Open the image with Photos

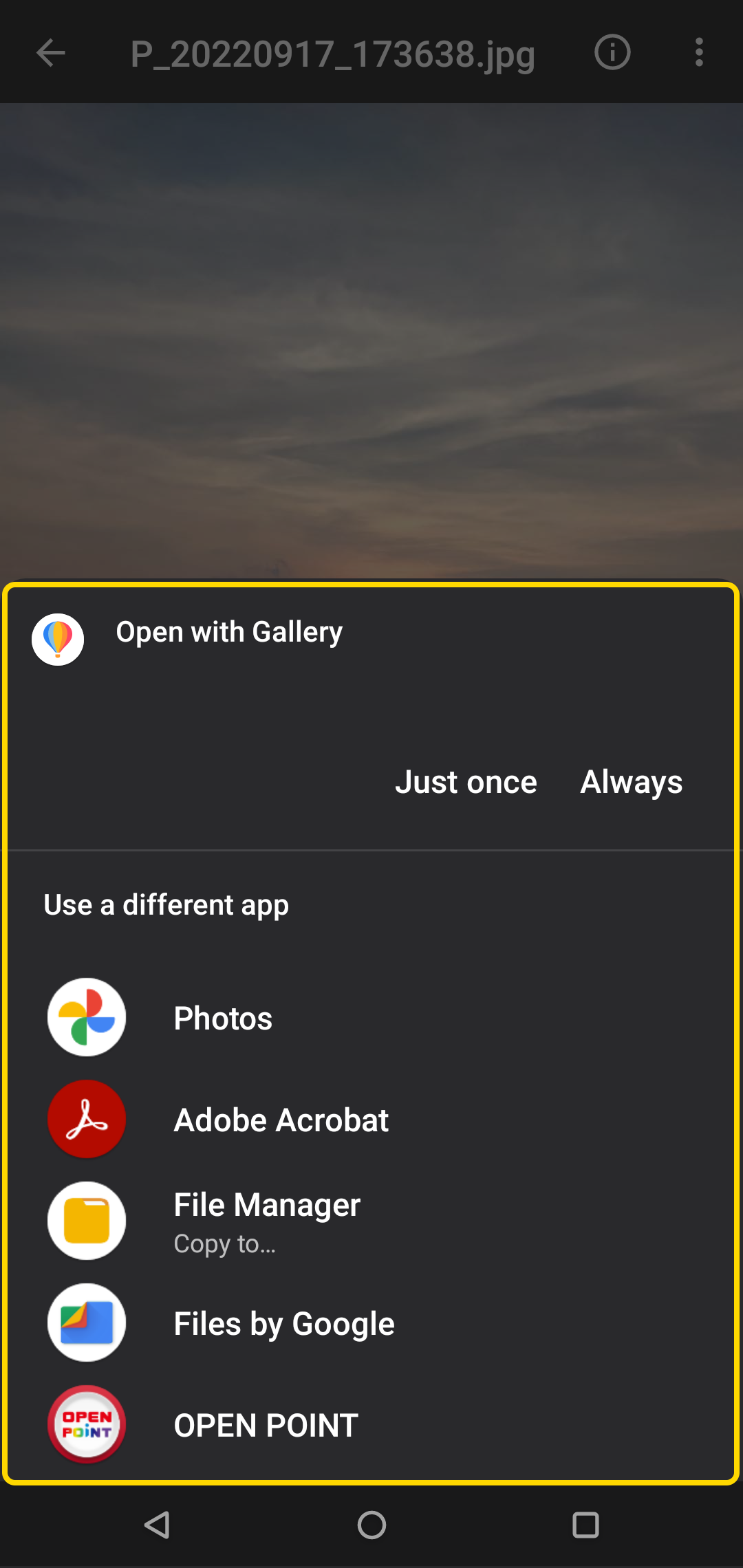223,1018
